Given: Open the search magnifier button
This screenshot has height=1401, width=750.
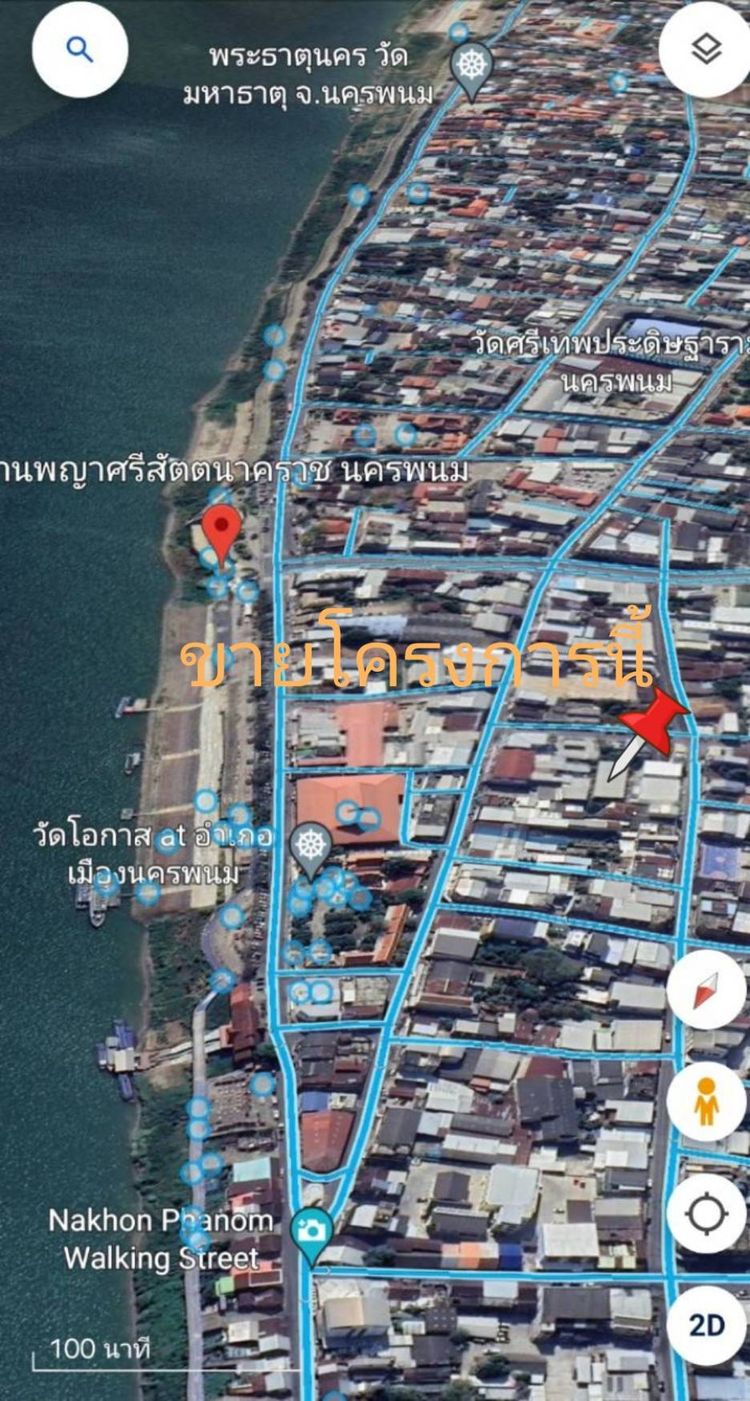Looking at the screenshot, I should tap(80, 48).
